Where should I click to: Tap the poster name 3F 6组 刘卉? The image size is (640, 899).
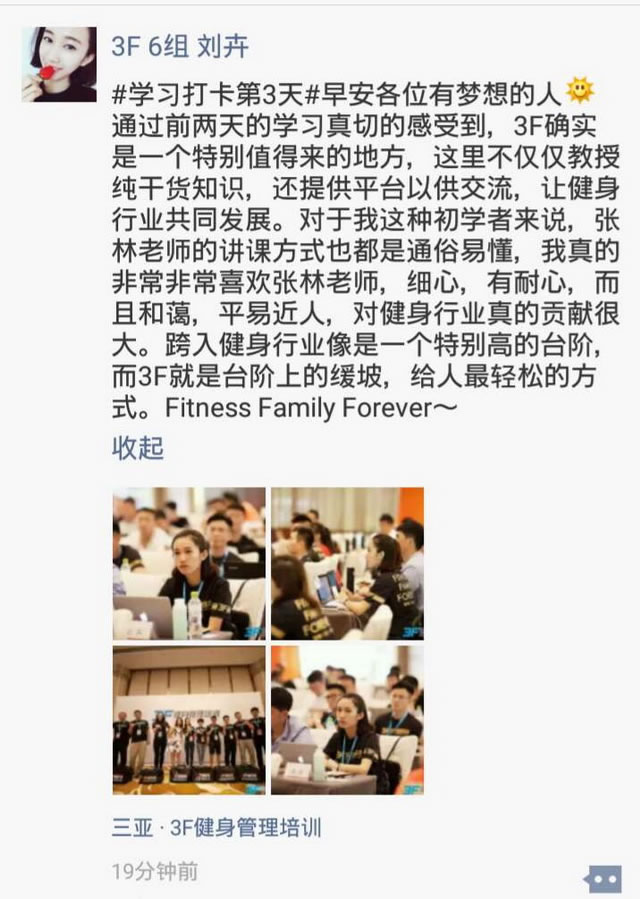click(x=180, y=47)
